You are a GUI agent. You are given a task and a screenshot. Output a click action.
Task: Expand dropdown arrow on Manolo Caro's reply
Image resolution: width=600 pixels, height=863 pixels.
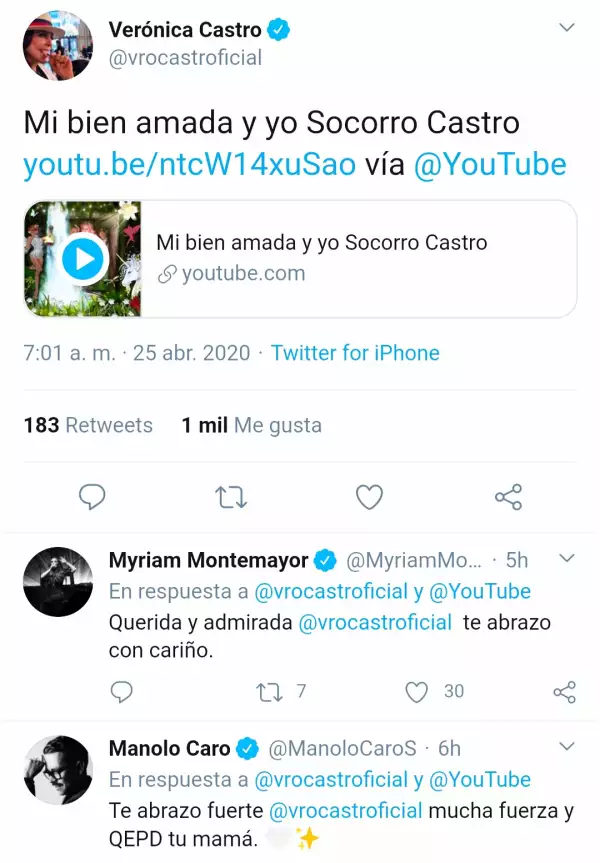[x=565, y=747]
